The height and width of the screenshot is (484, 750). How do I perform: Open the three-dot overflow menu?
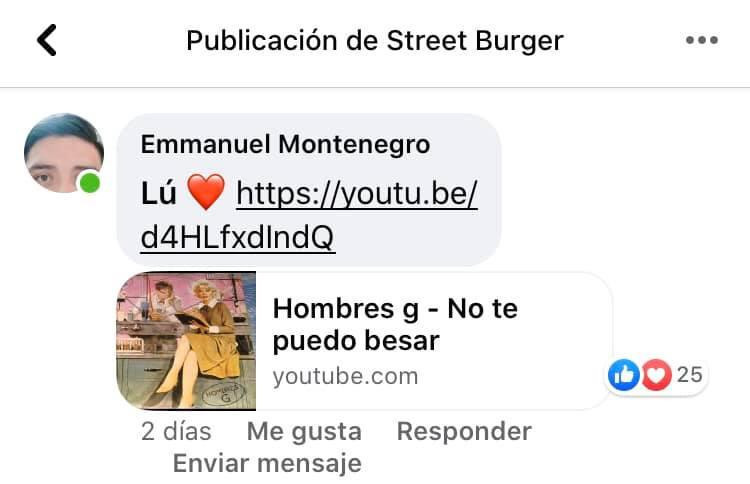tap(702, 40)
